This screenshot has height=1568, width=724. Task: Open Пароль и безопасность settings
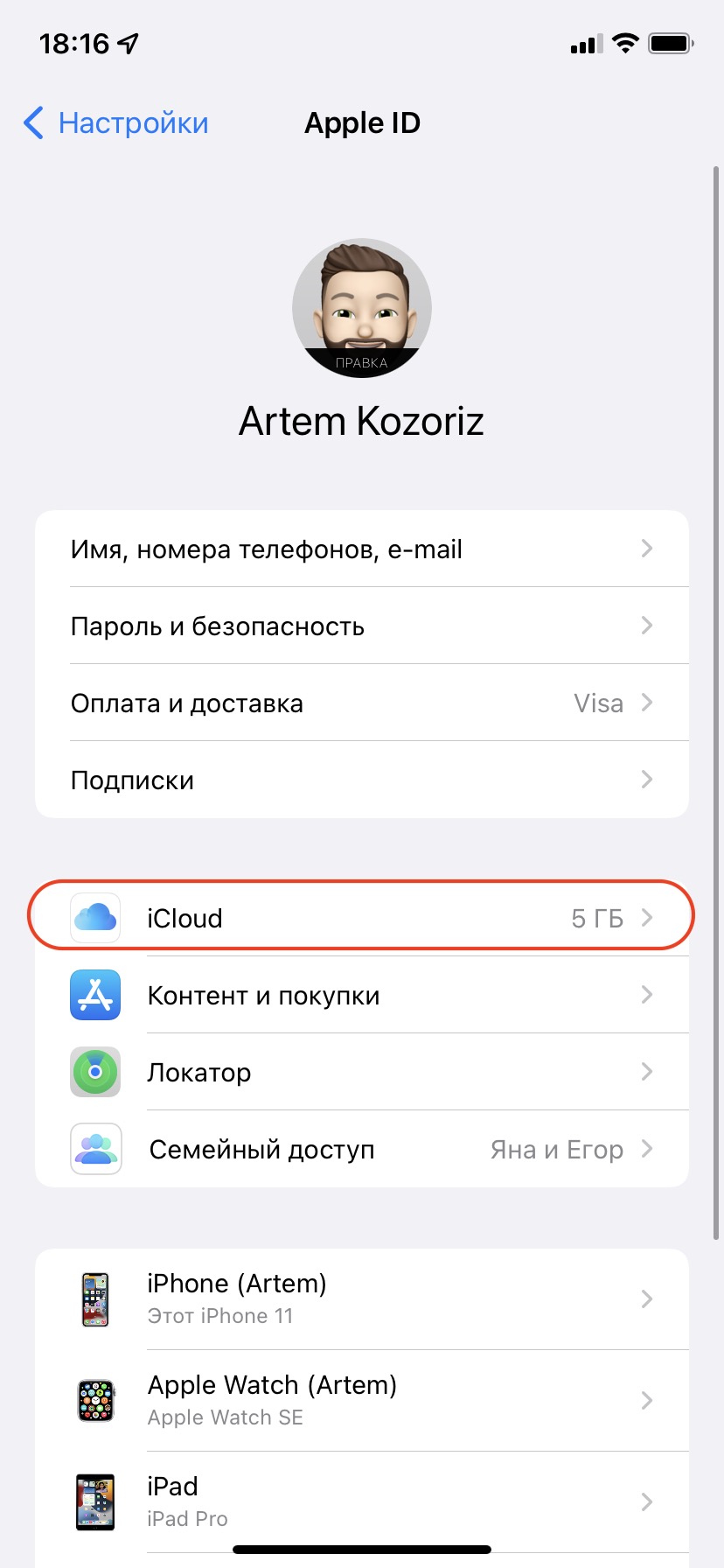tap(361, 626)
